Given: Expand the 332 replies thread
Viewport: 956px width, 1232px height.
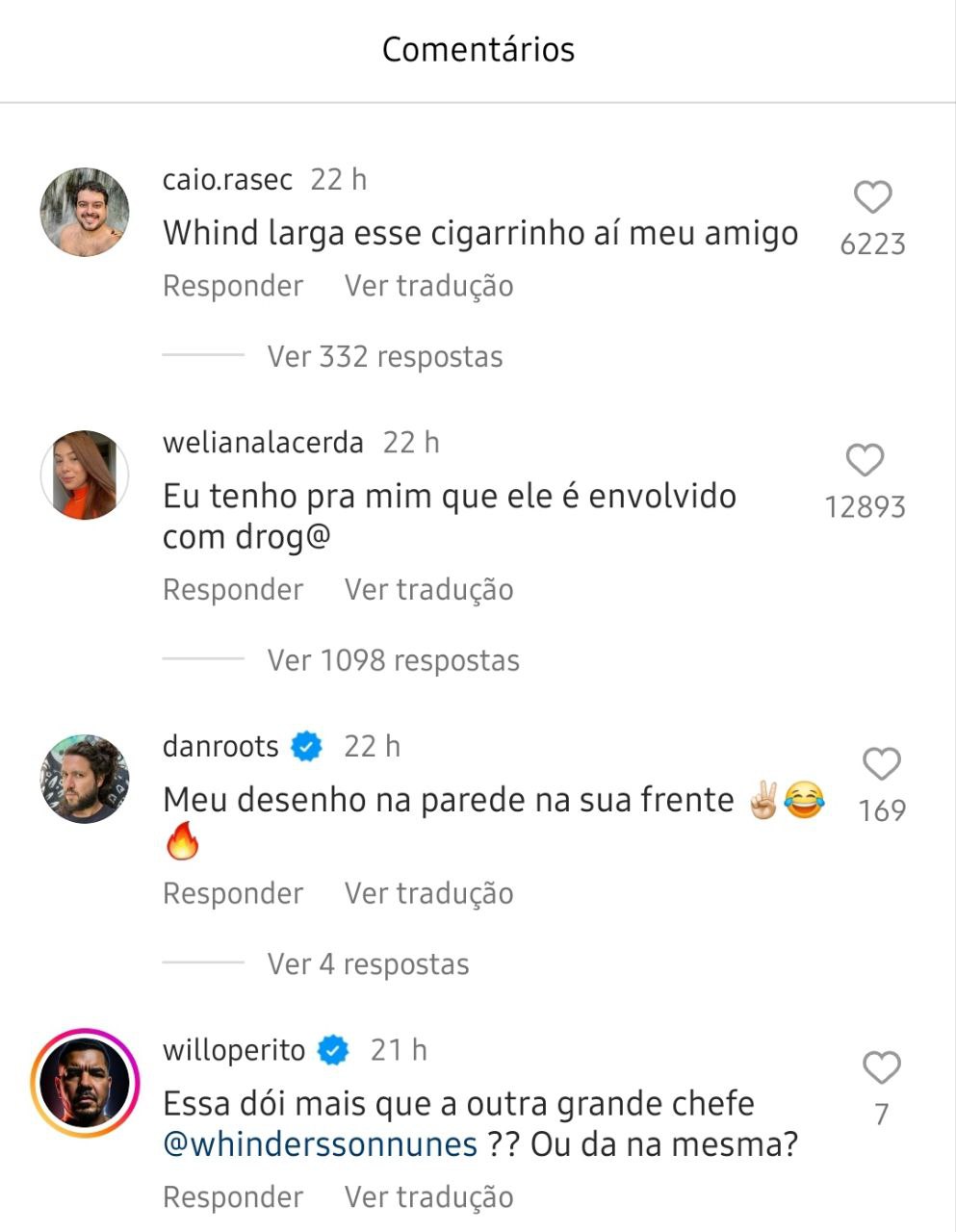Looking at the screenshot, I should [x=384, y=357].
